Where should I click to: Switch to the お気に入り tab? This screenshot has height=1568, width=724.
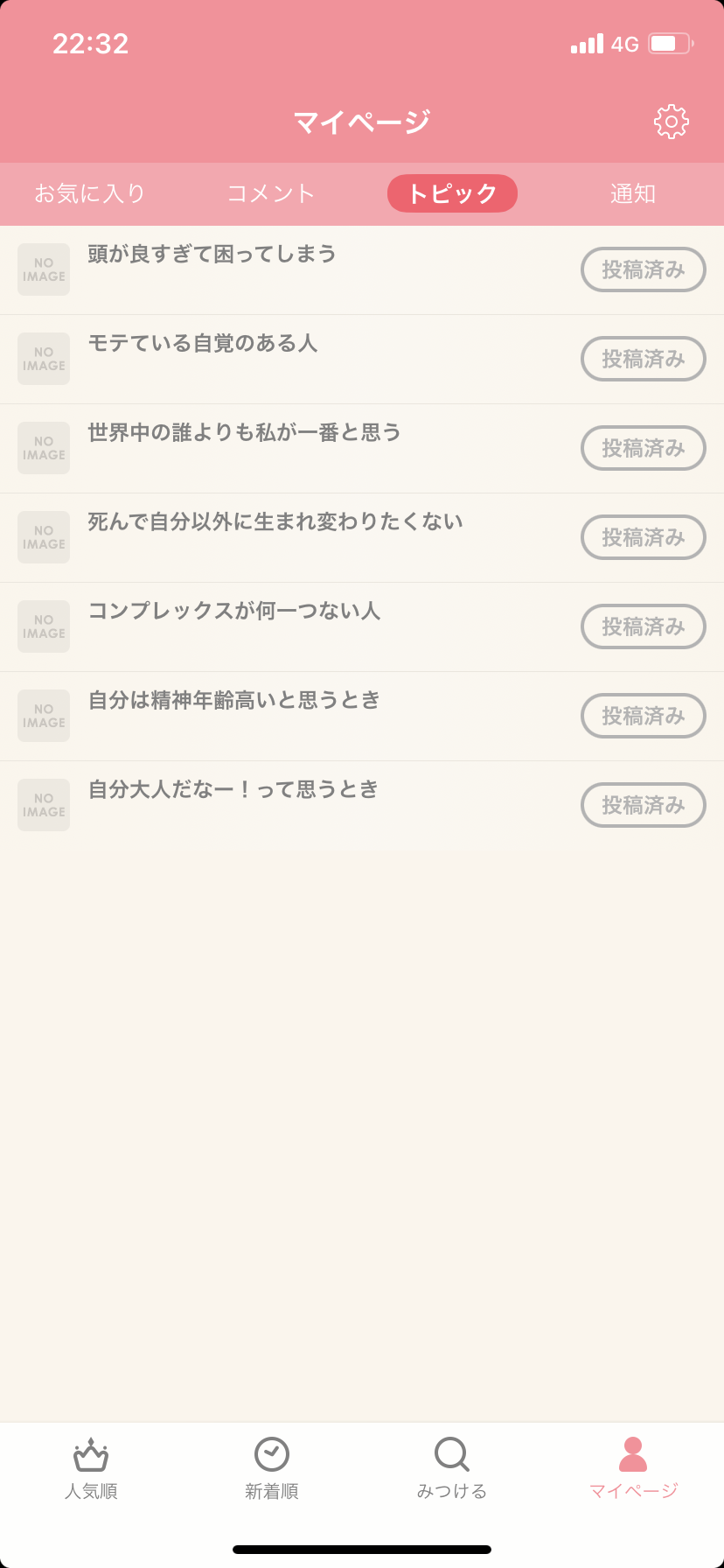[x=90, y=193]
